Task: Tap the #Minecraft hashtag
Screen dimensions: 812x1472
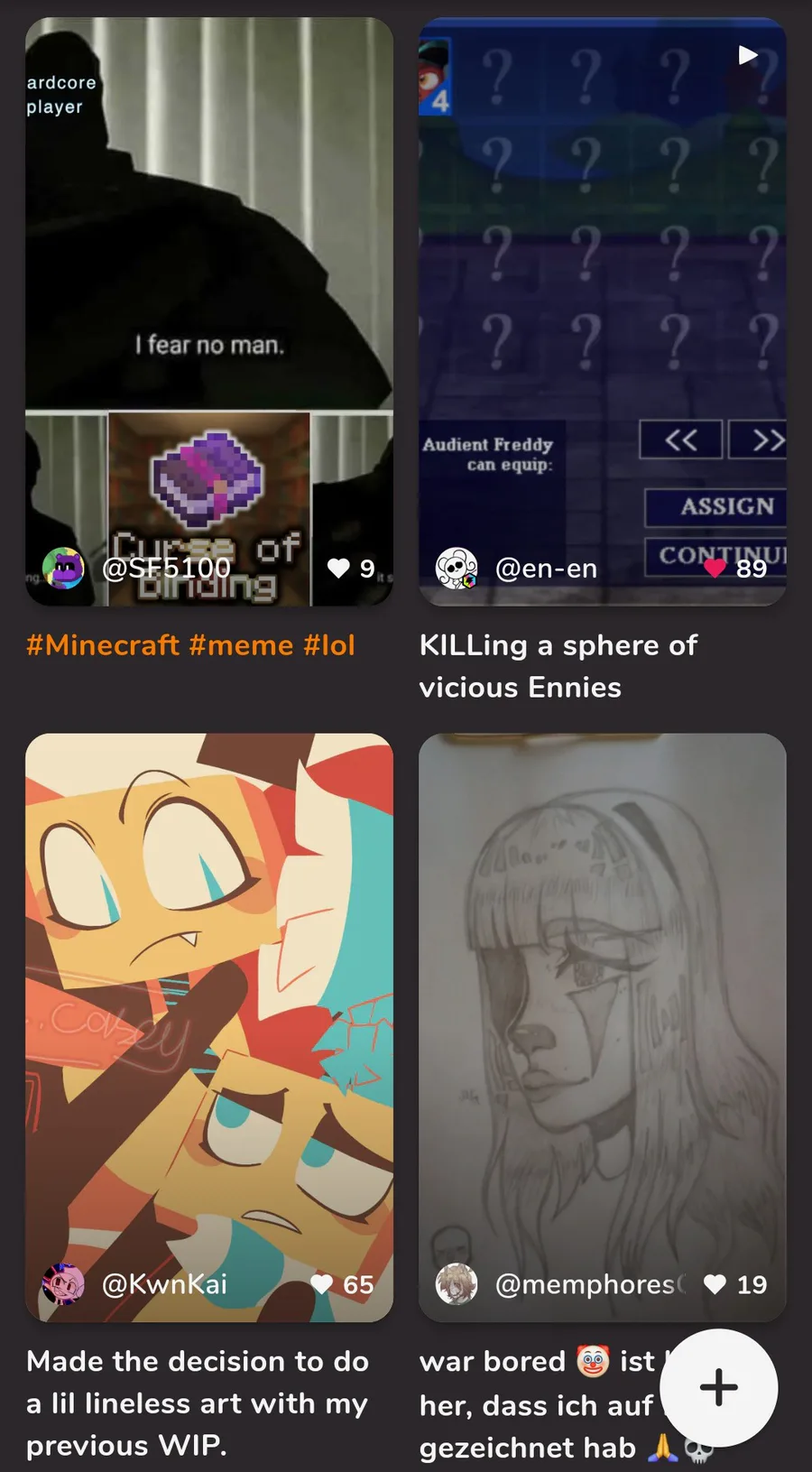Action: 103,645
